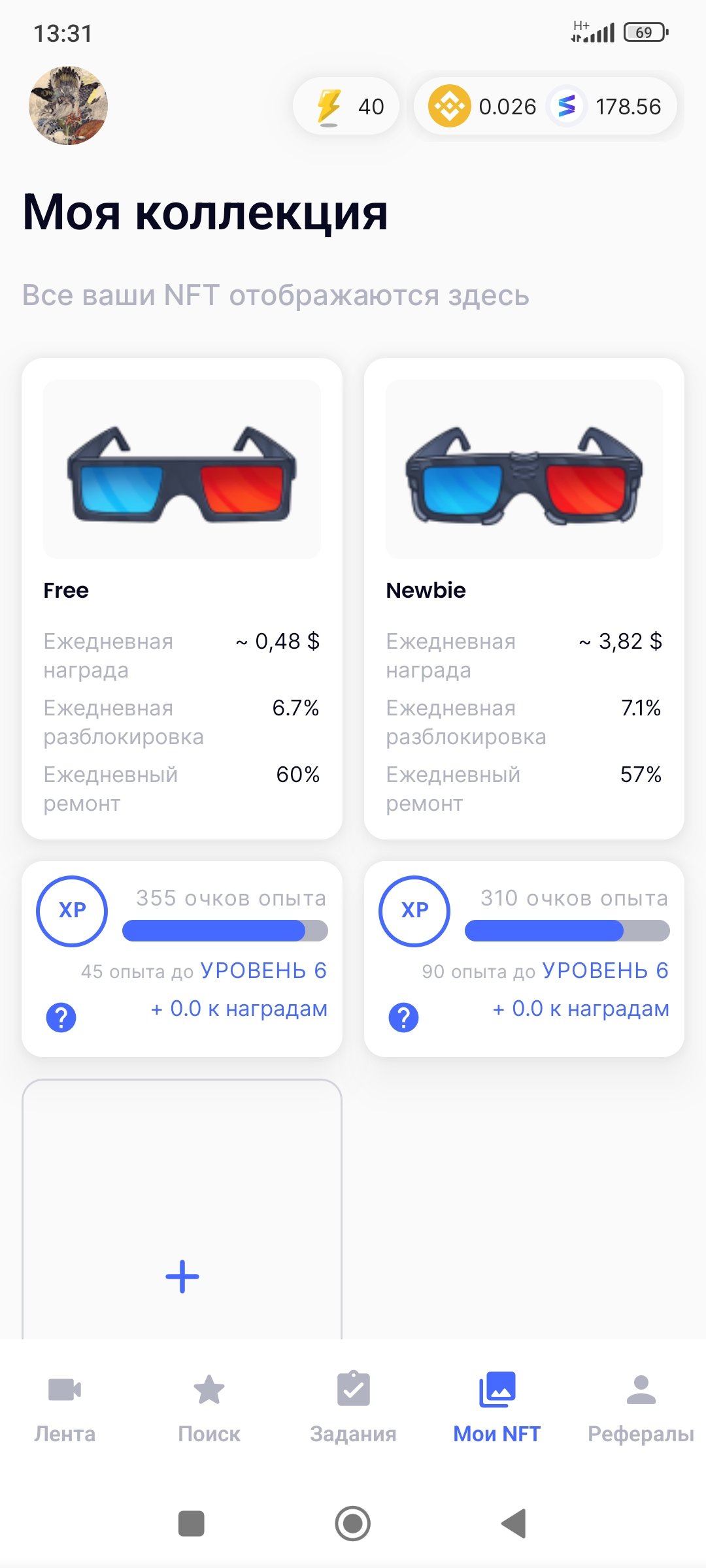Image resolution: width=706 pixels, height=1568 pixels.
Task: Go back using the system back button
Action: [514, 1524]
